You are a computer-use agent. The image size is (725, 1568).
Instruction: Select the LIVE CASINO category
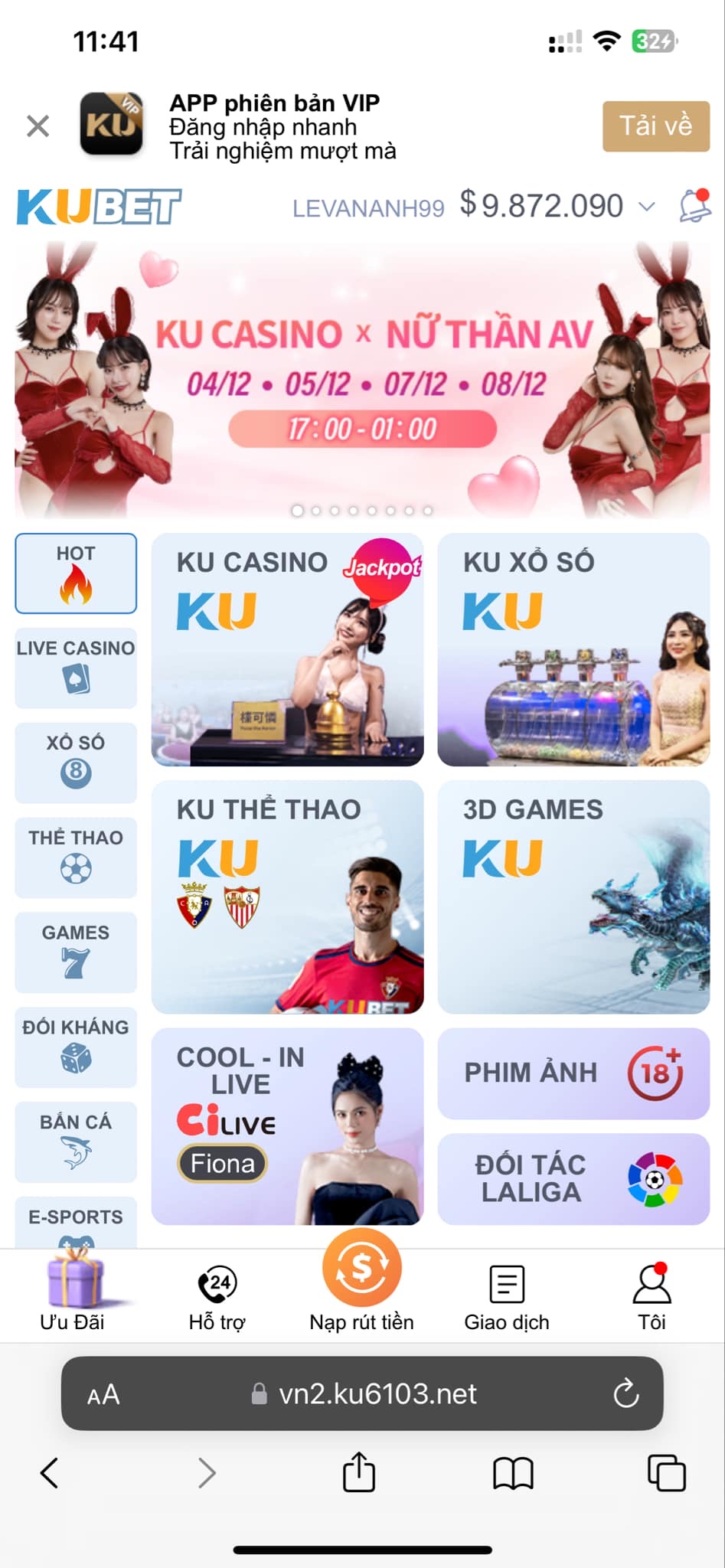[76, 668]
